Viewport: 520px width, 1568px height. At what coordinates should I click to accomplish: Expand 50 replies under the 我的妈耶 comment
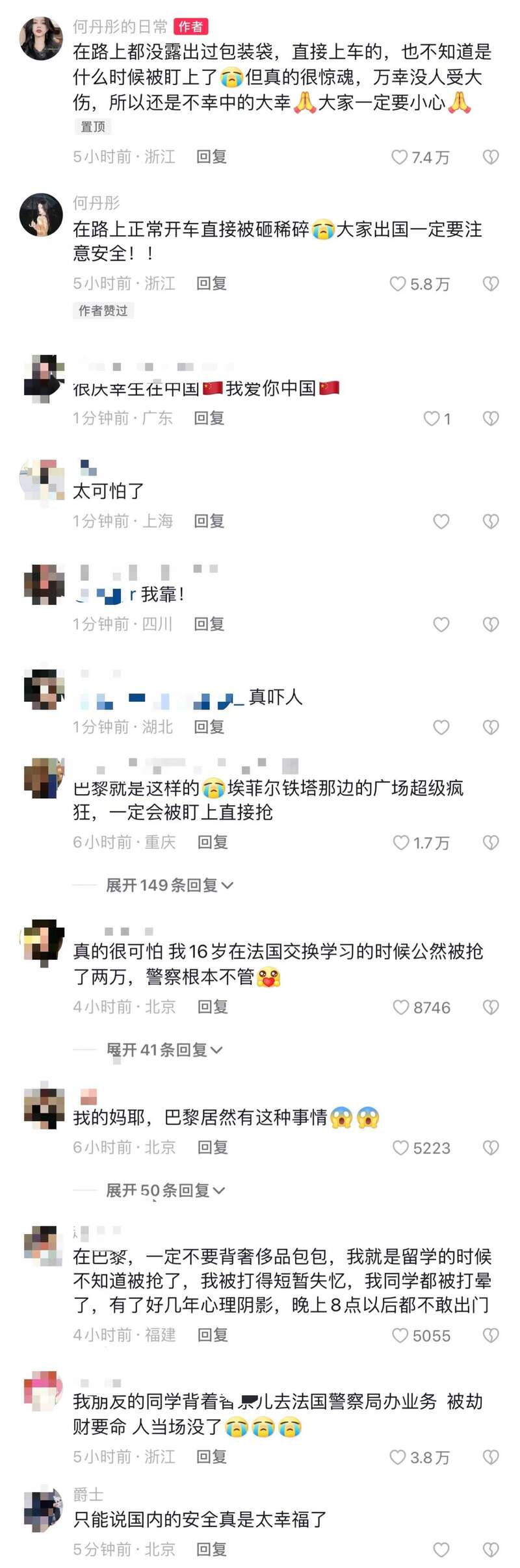pyautogui.click(x=165, y=1190)
